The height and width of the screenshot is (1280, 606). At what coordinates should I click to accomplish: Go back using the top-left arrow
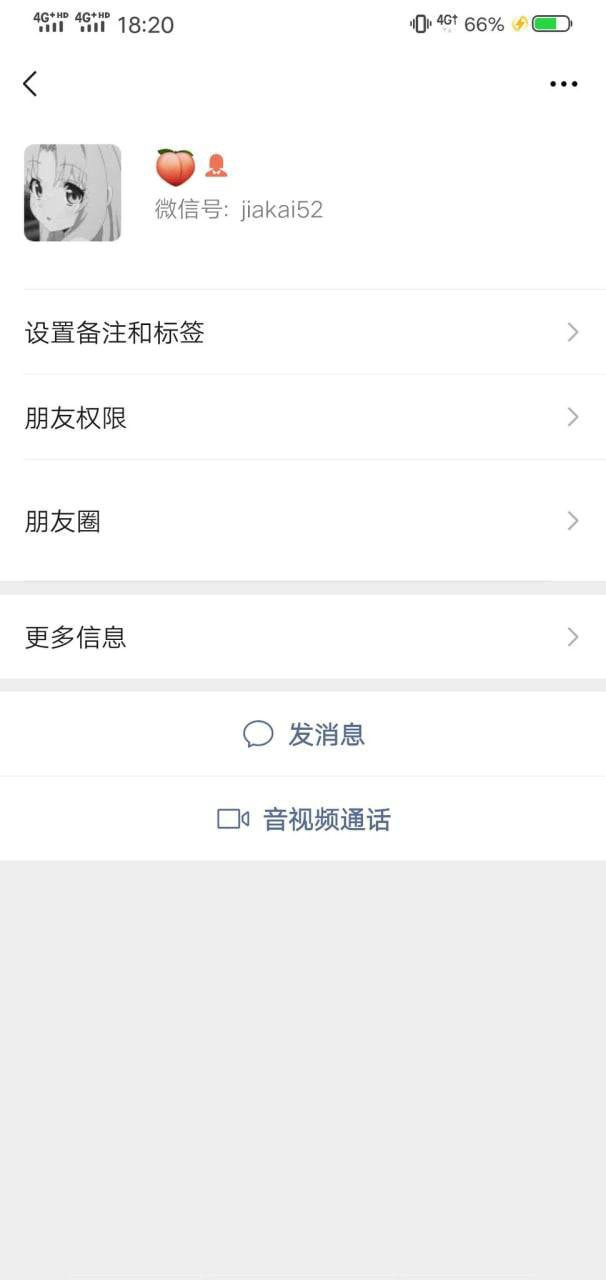pos(30,84)
